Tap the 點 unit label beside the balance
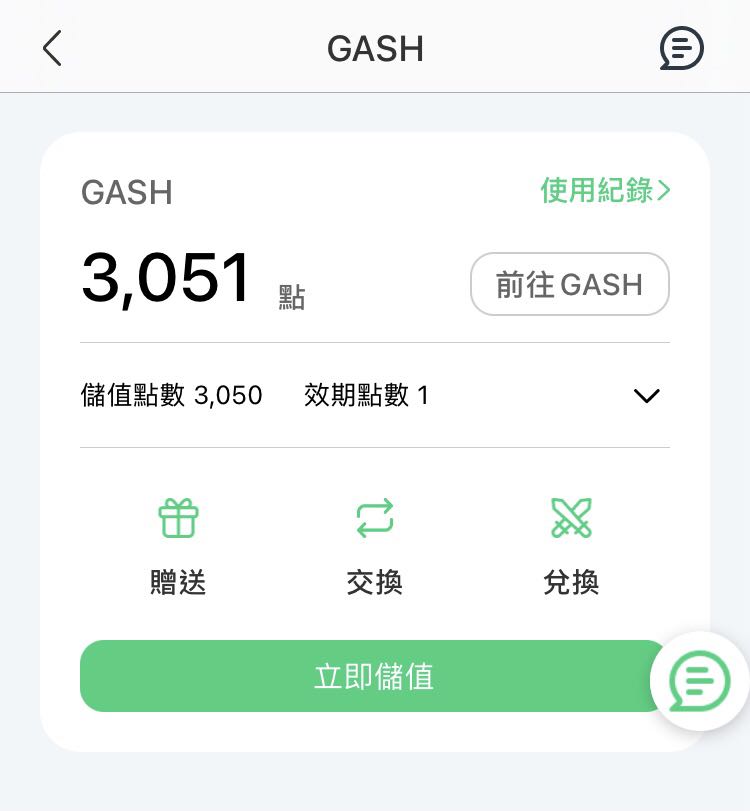Screen dimensions: 750x811 tap(291, 297)
